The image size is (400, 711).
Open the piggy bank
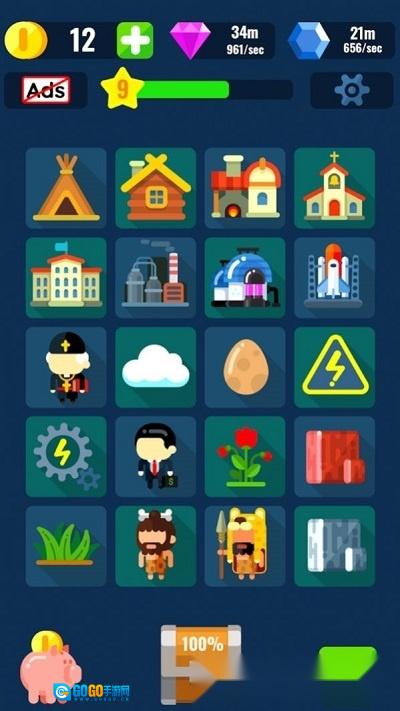(50, 667)
